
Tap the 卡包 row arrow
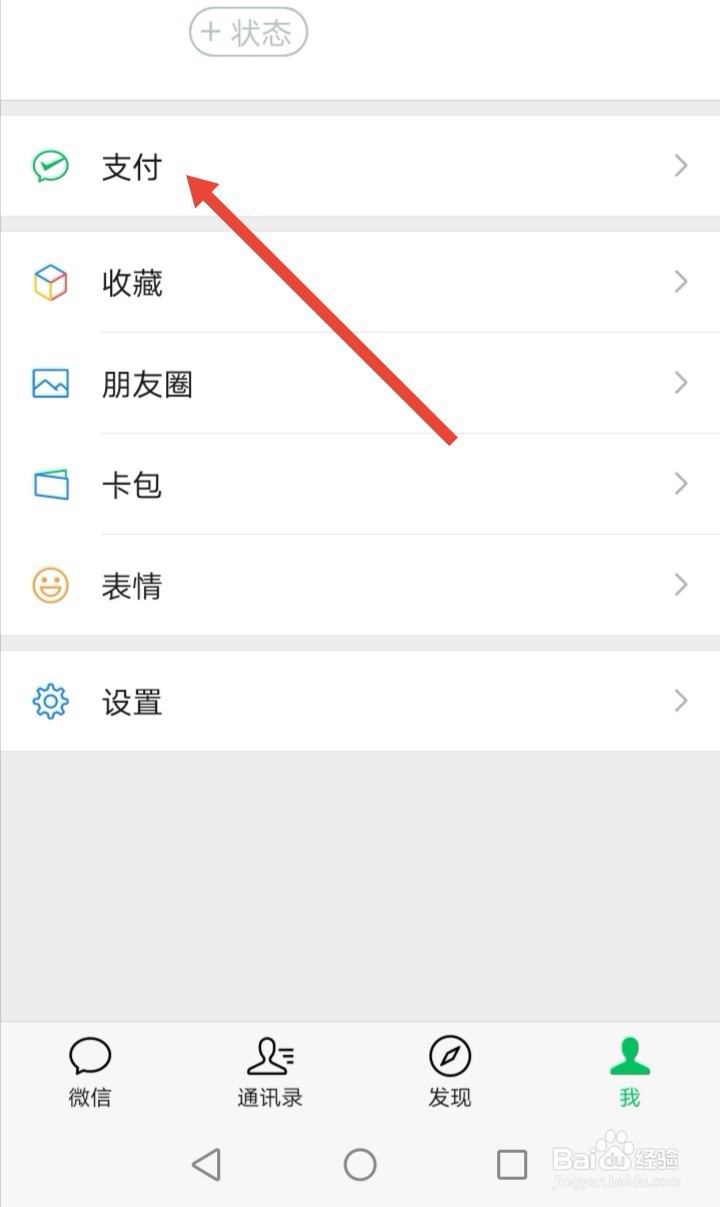[x=681, y=484]
